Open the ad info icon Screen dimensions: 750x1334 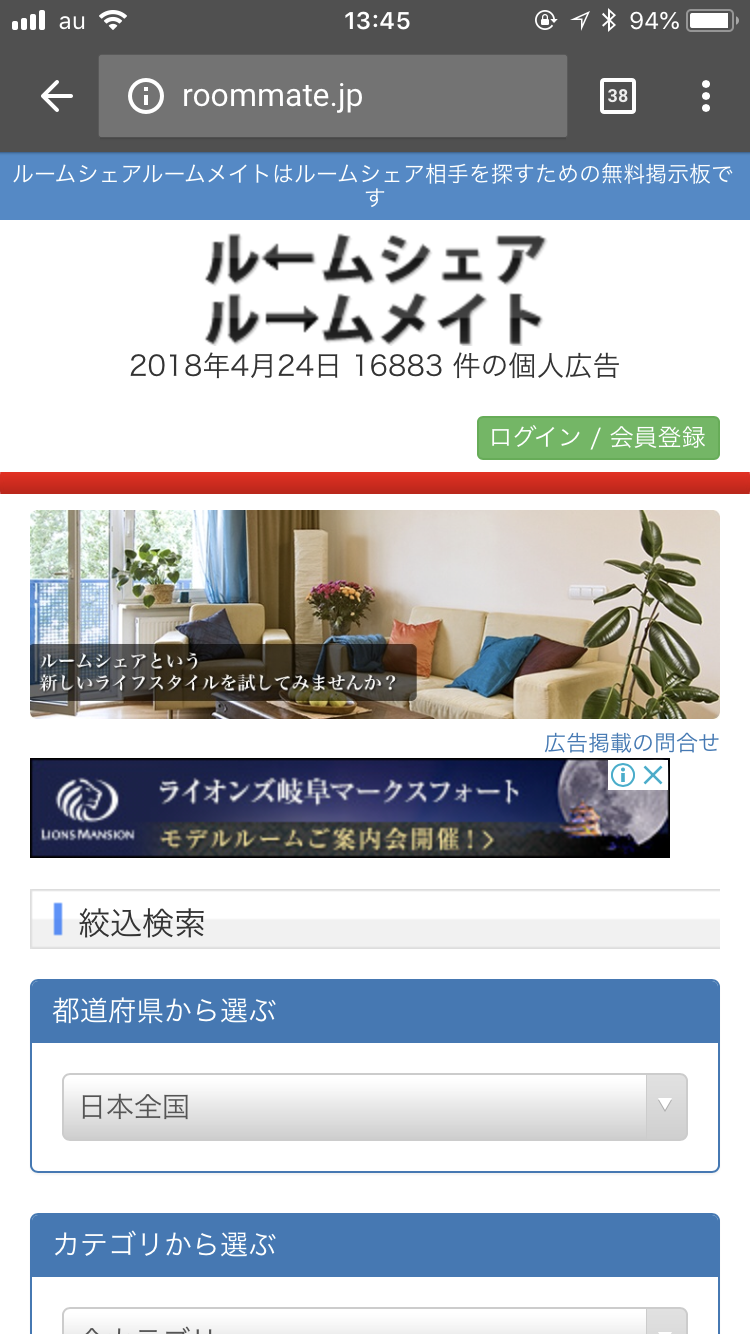[623, 775]
